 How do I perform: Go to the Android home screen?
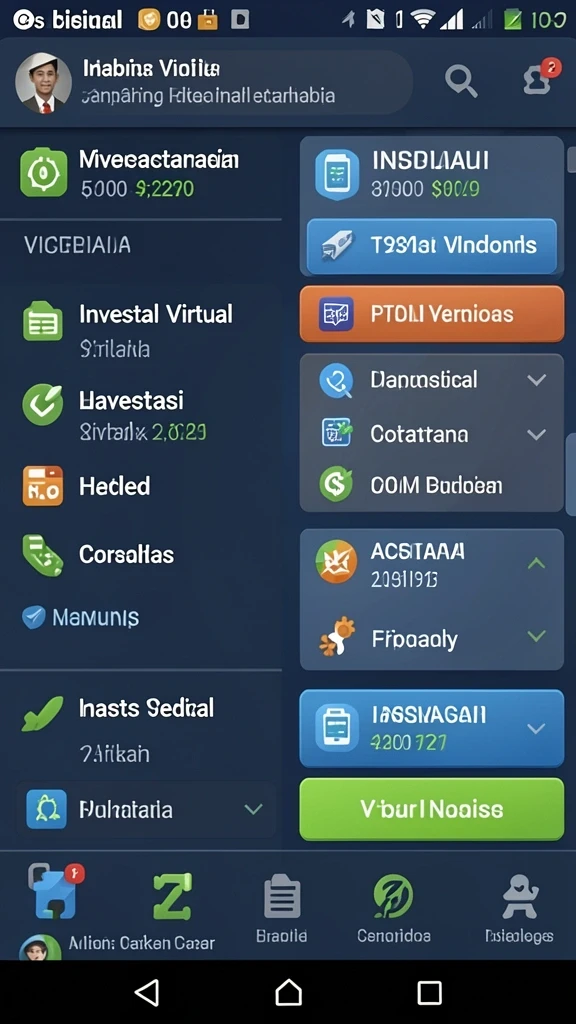click(x=288, y=993)
